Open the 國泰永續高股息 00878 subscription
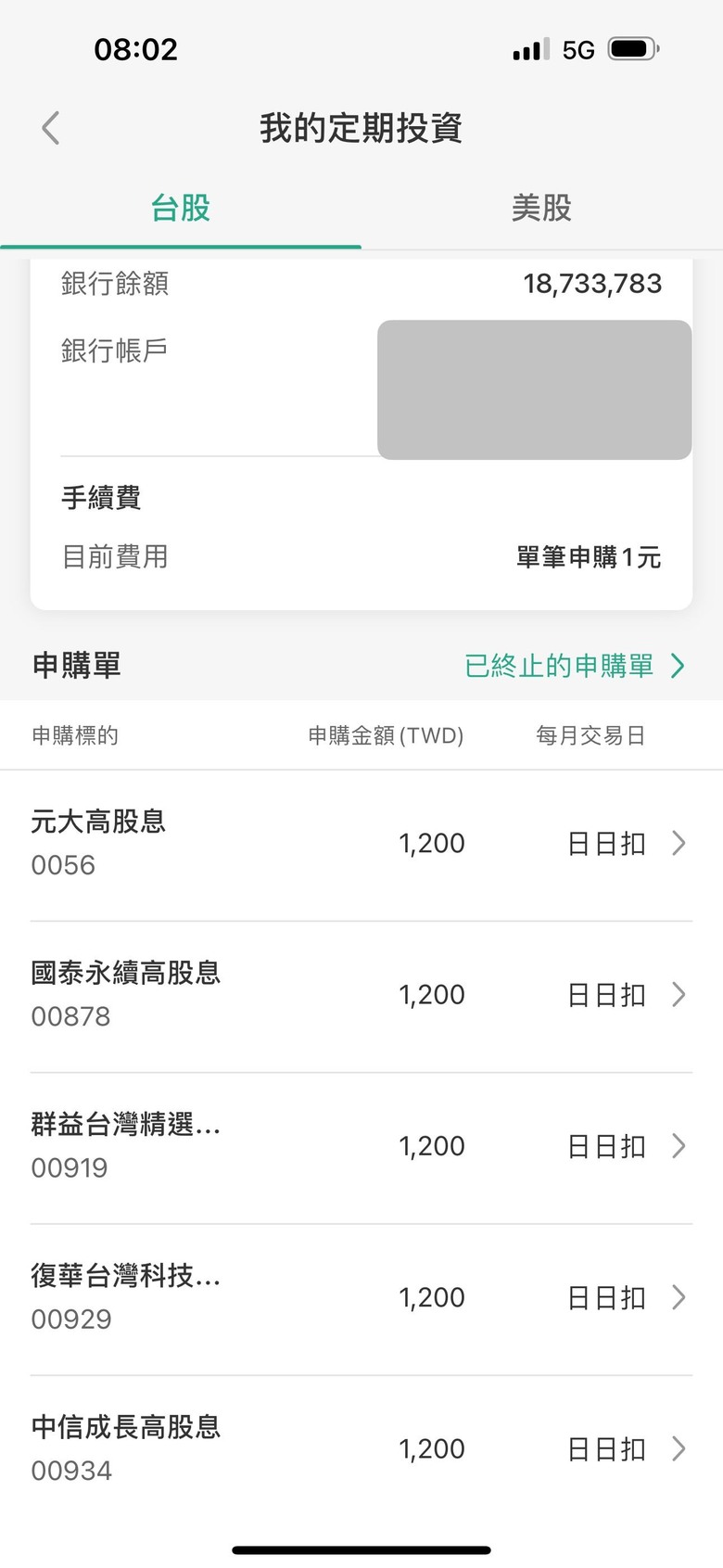723x1568 pixels. tap(361, 996)
